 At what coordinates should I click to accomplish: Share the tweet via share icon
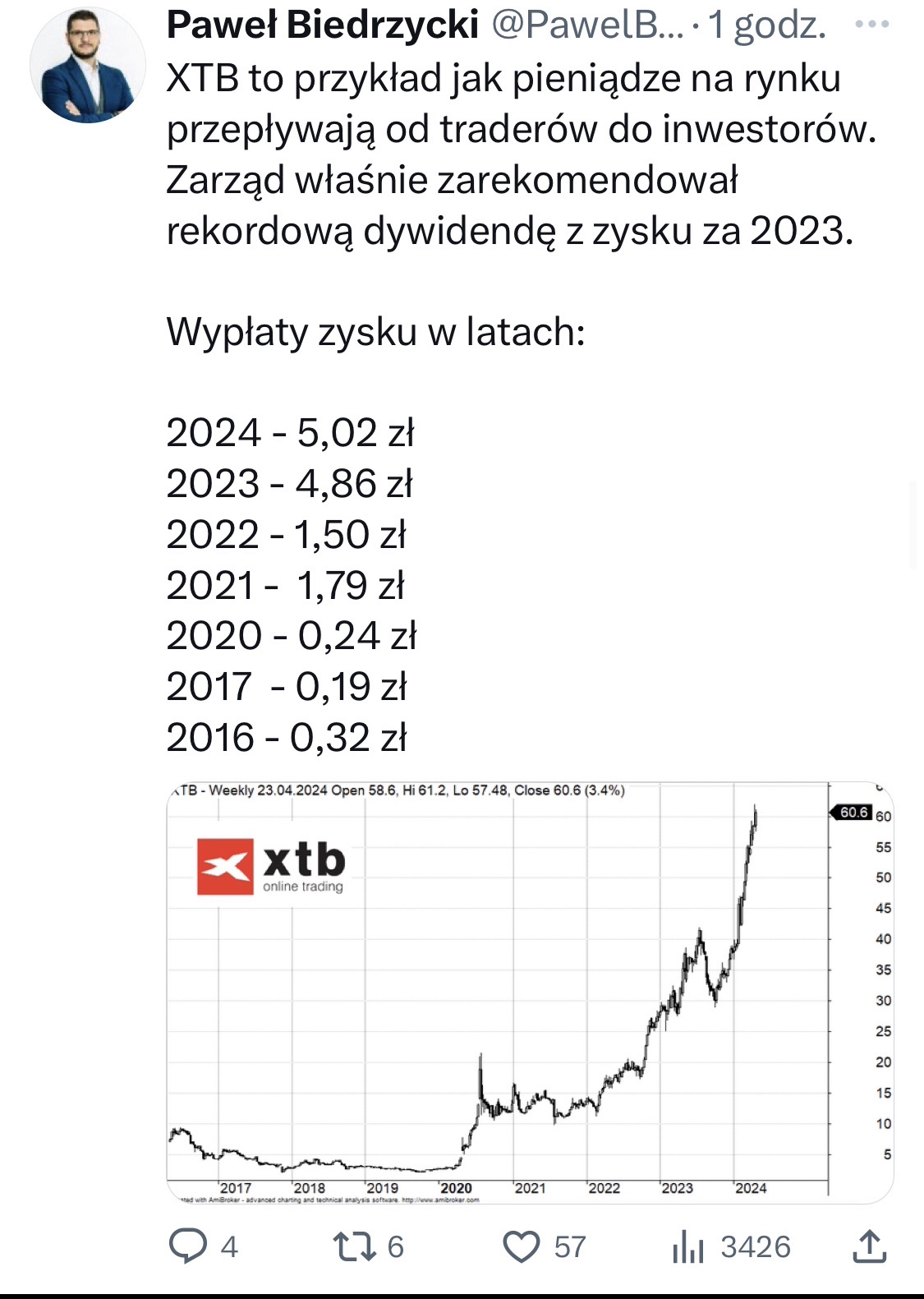pyautogui.click(x=870, y=1246)
